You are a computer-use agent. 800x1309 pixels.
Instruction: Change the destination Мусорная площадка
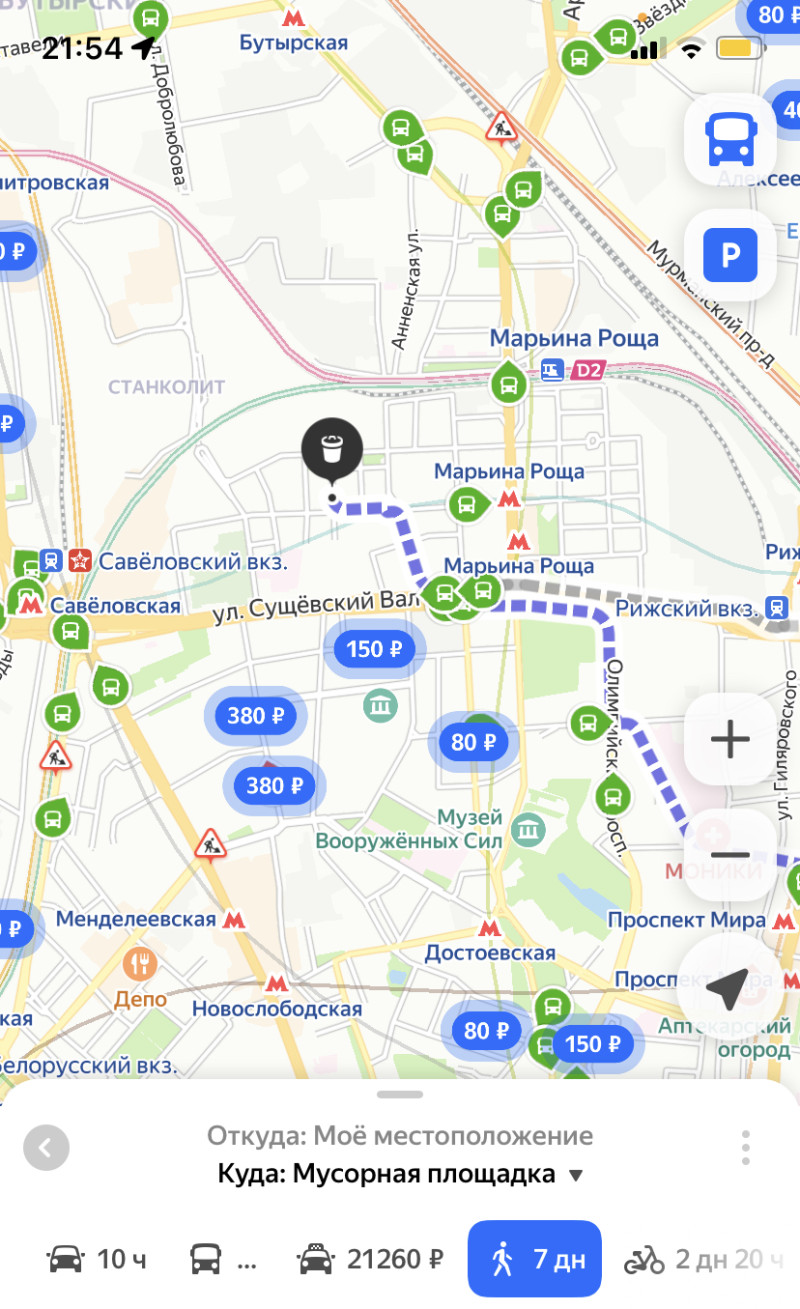400,1174
